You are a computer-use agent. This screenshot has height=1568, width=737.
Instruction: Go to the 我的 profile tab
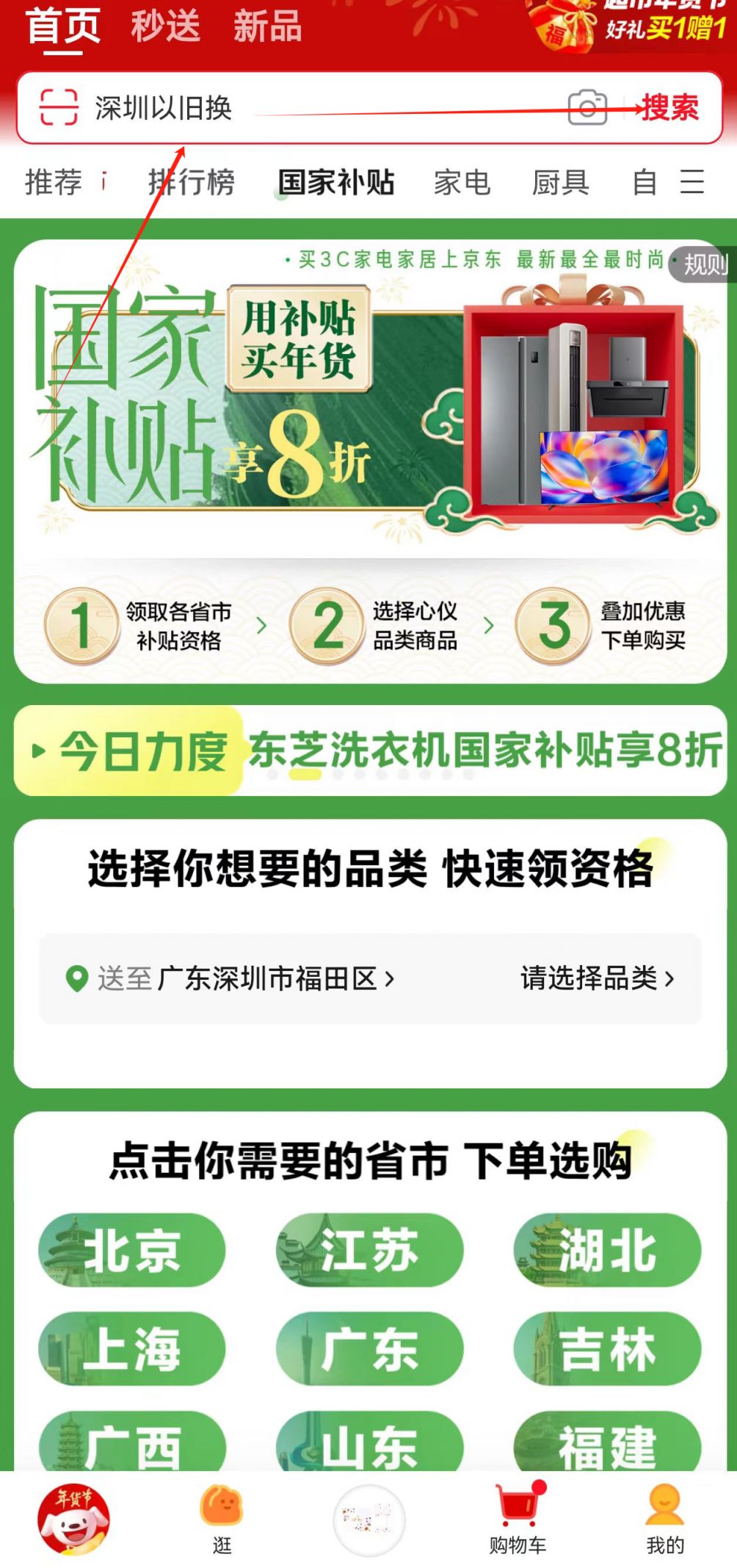pos(665,1519)
